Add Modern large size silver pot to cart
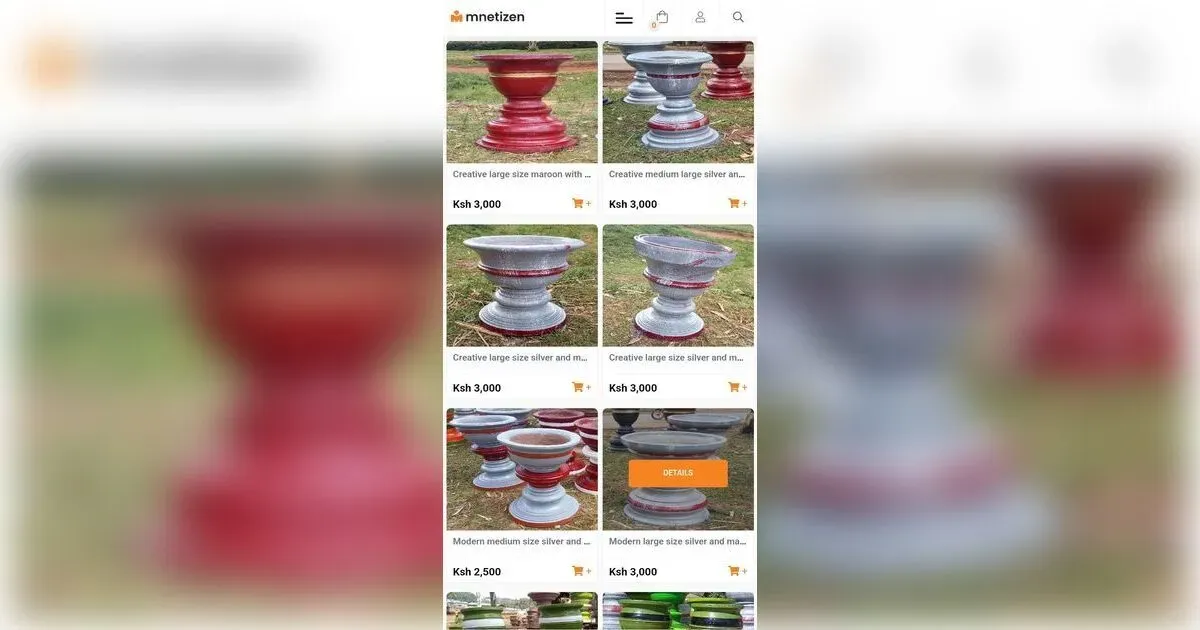 (x=736, y=571)
